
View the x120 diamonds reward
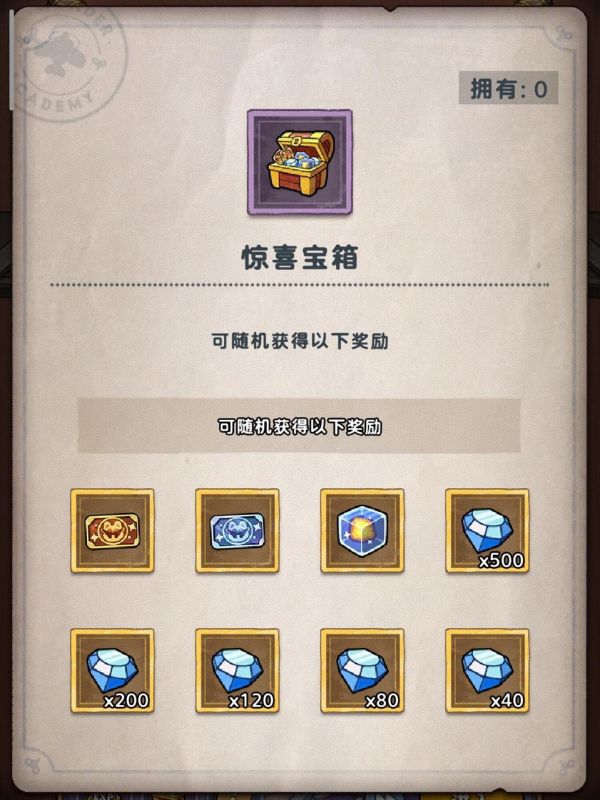(x=237, y=671)
